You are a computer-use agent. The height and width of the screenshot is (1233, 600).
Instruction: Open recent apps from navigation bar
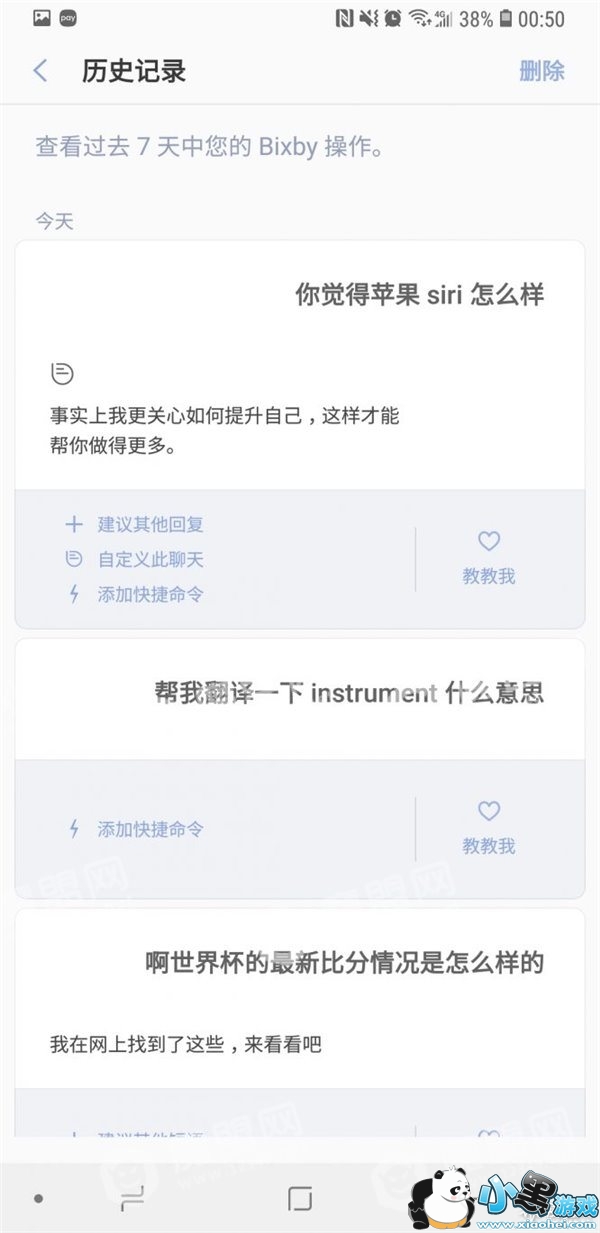132,1199
